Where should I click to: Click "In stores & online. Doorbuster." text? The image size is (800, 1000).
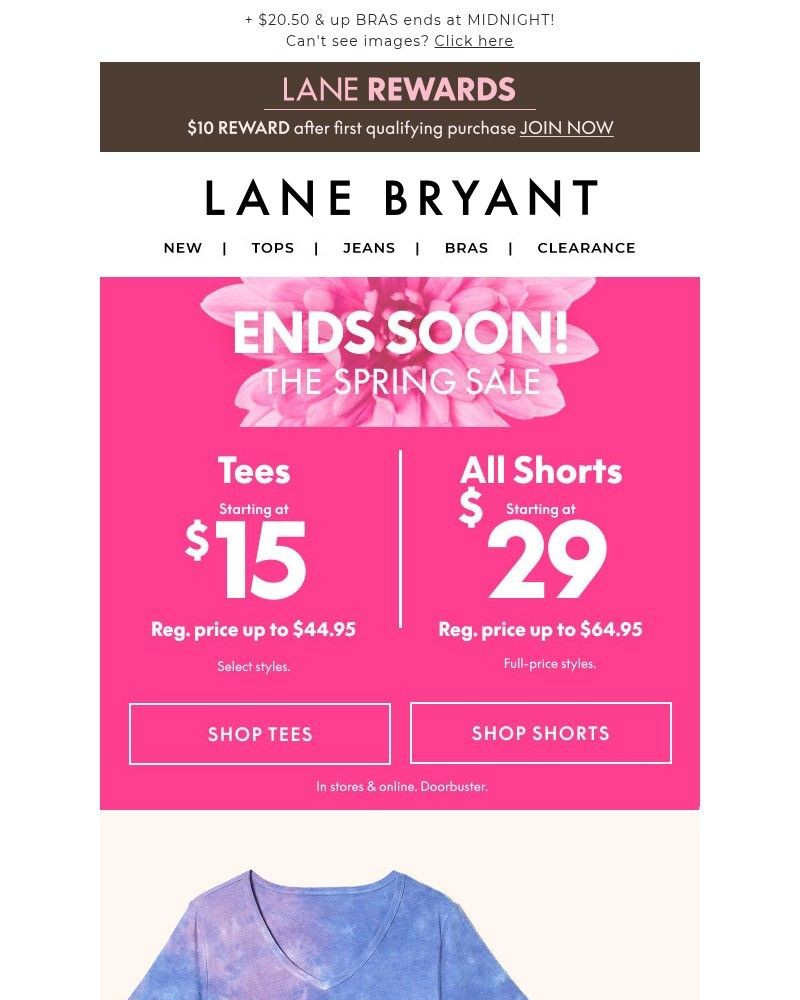pyautogui.click(x=400, y=787)
